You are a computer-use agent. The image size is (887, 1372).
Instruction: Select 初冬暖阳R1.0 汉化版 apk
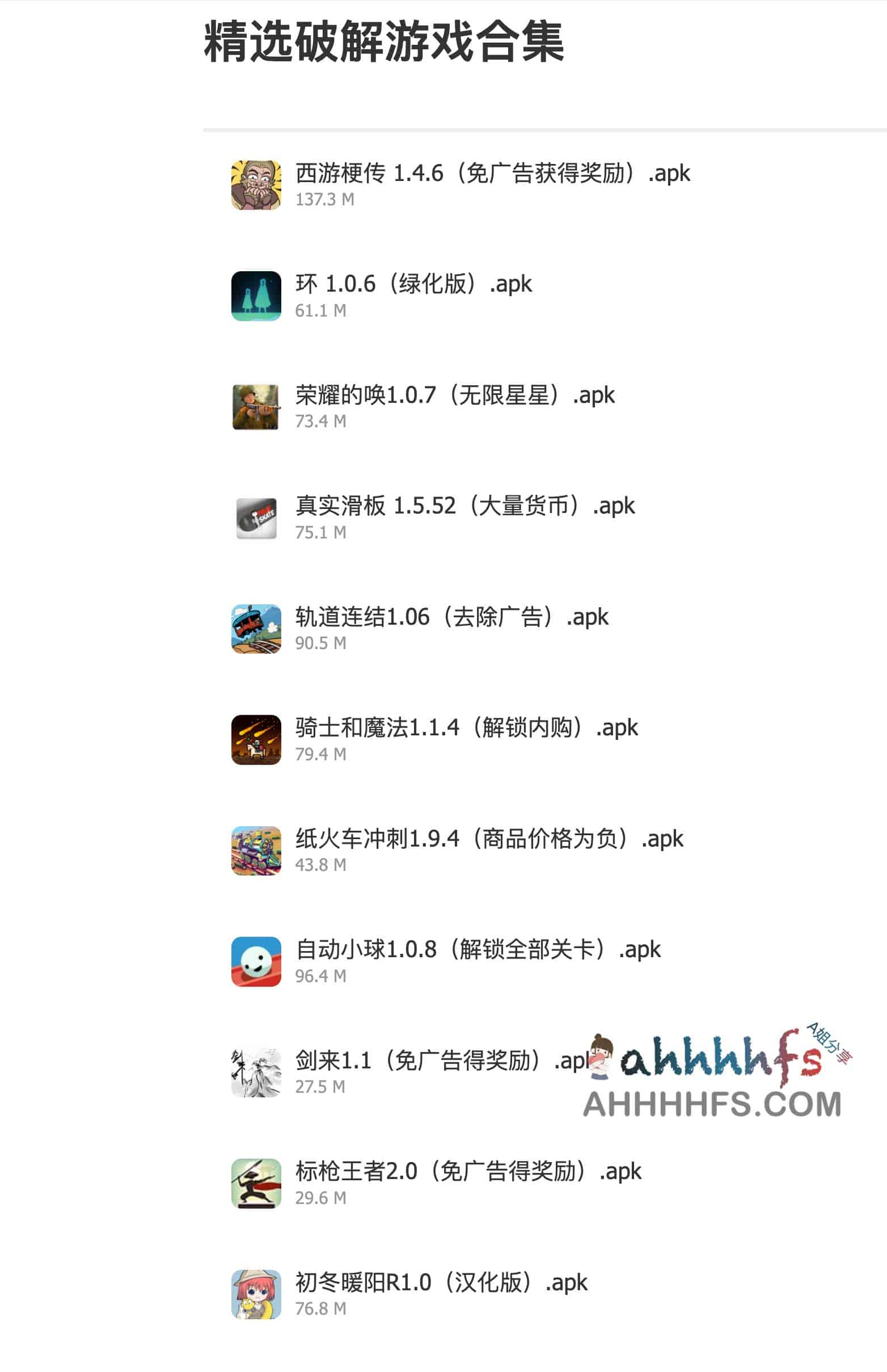[x=441, y=1283]
